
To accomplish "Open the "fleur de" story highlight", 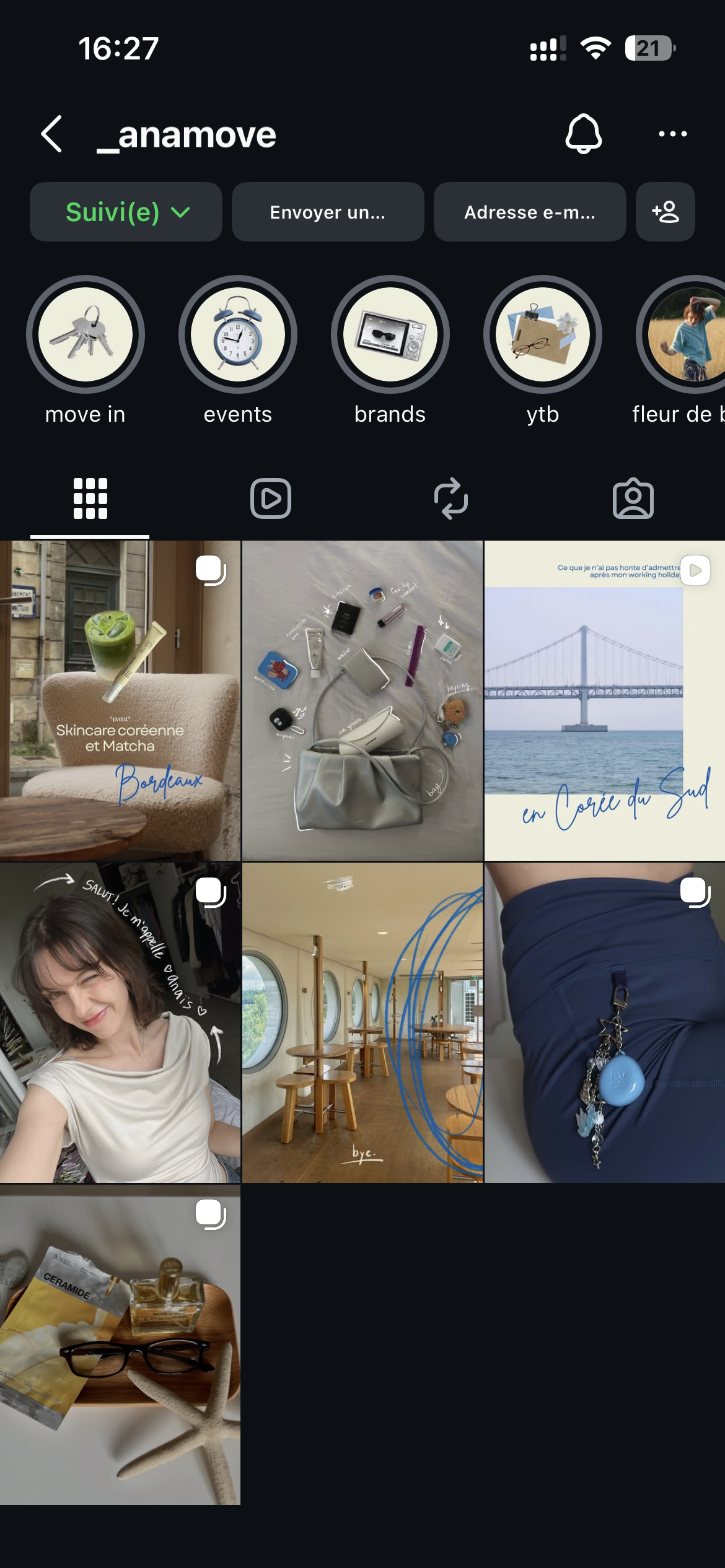I will [x=685, y=334].
